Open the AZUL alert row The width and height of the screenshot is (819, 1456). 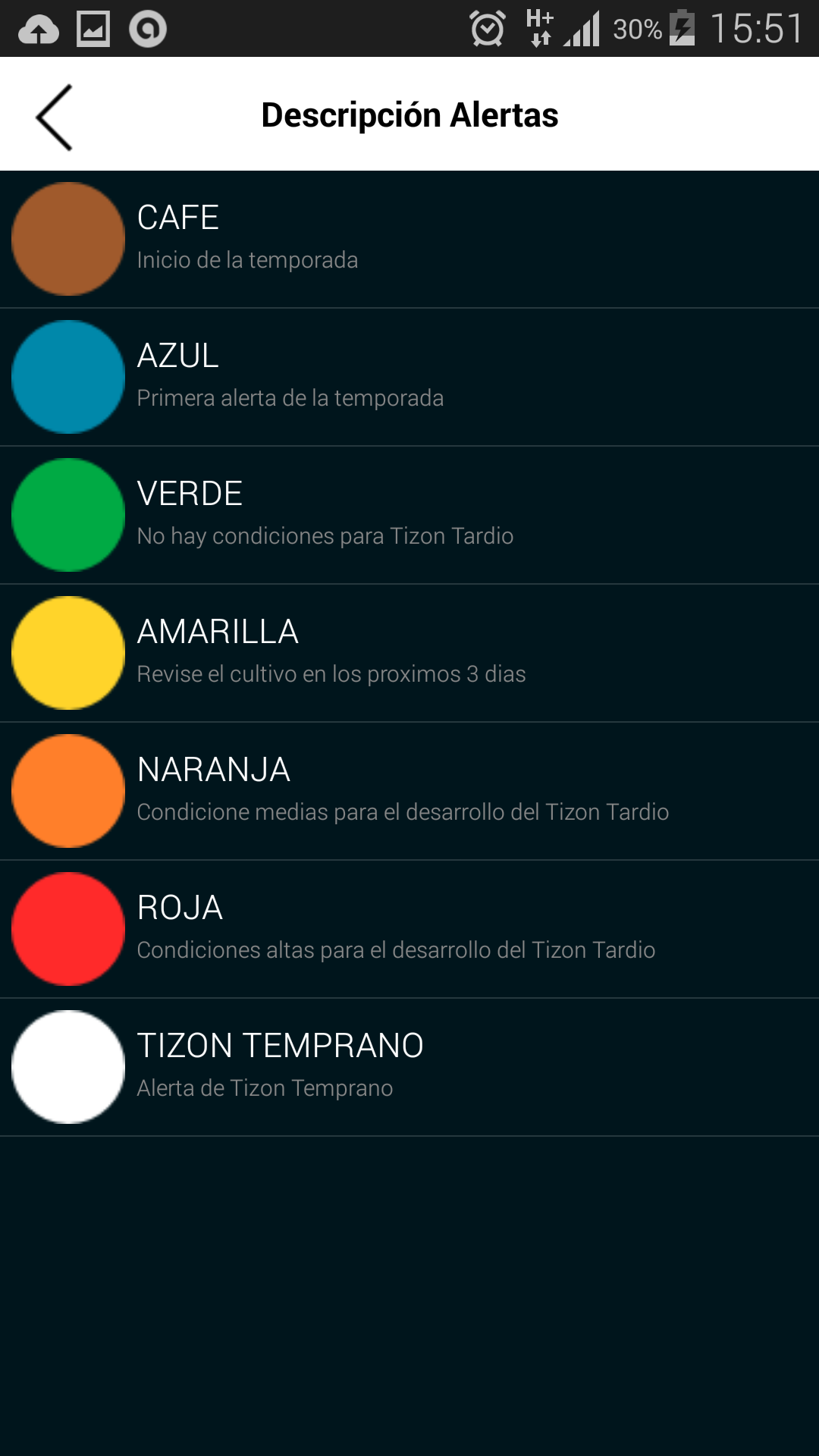(x=409, y=377)
